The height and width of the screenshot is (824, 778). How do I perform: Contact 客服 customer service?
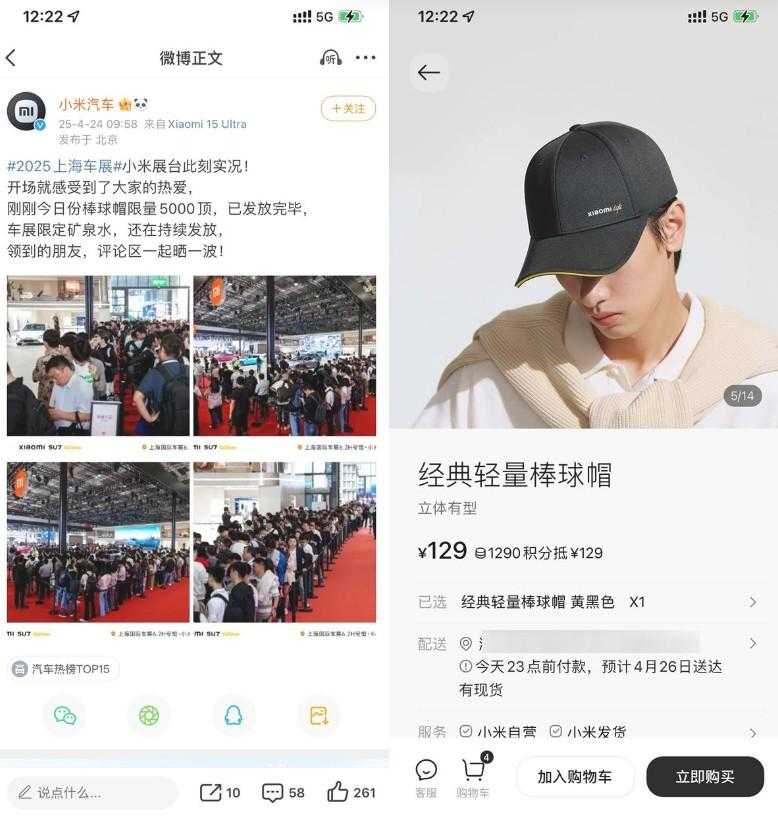point(426,774)
